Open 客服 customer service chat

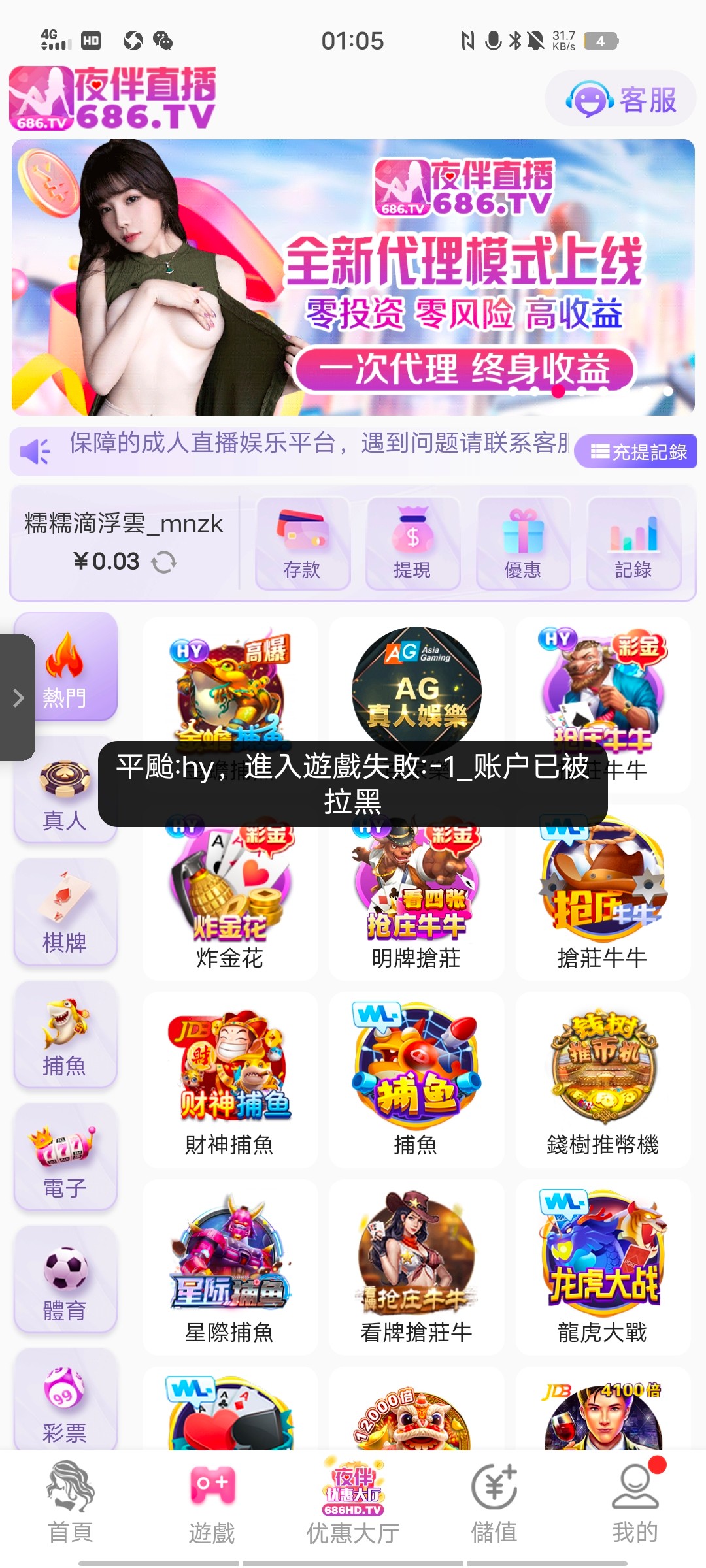click(621, 99)
